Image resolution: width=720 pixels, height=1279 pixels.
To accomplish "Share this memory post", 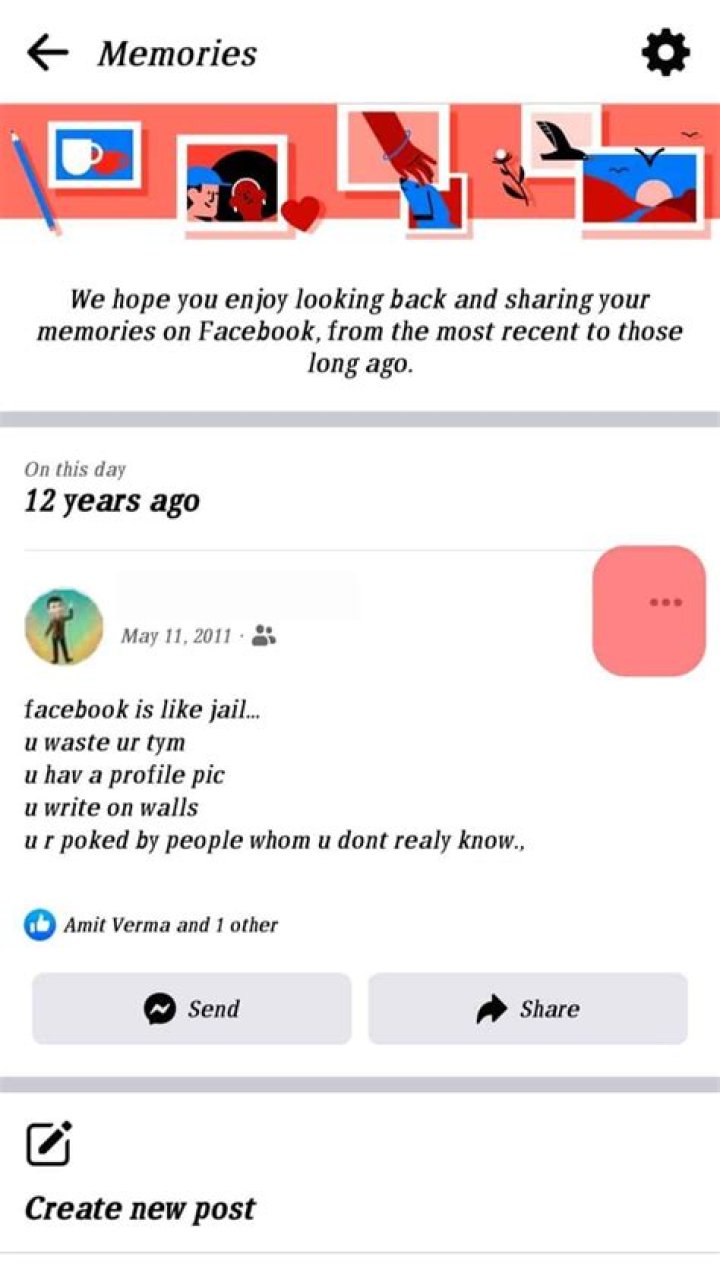I will 528,1009.
